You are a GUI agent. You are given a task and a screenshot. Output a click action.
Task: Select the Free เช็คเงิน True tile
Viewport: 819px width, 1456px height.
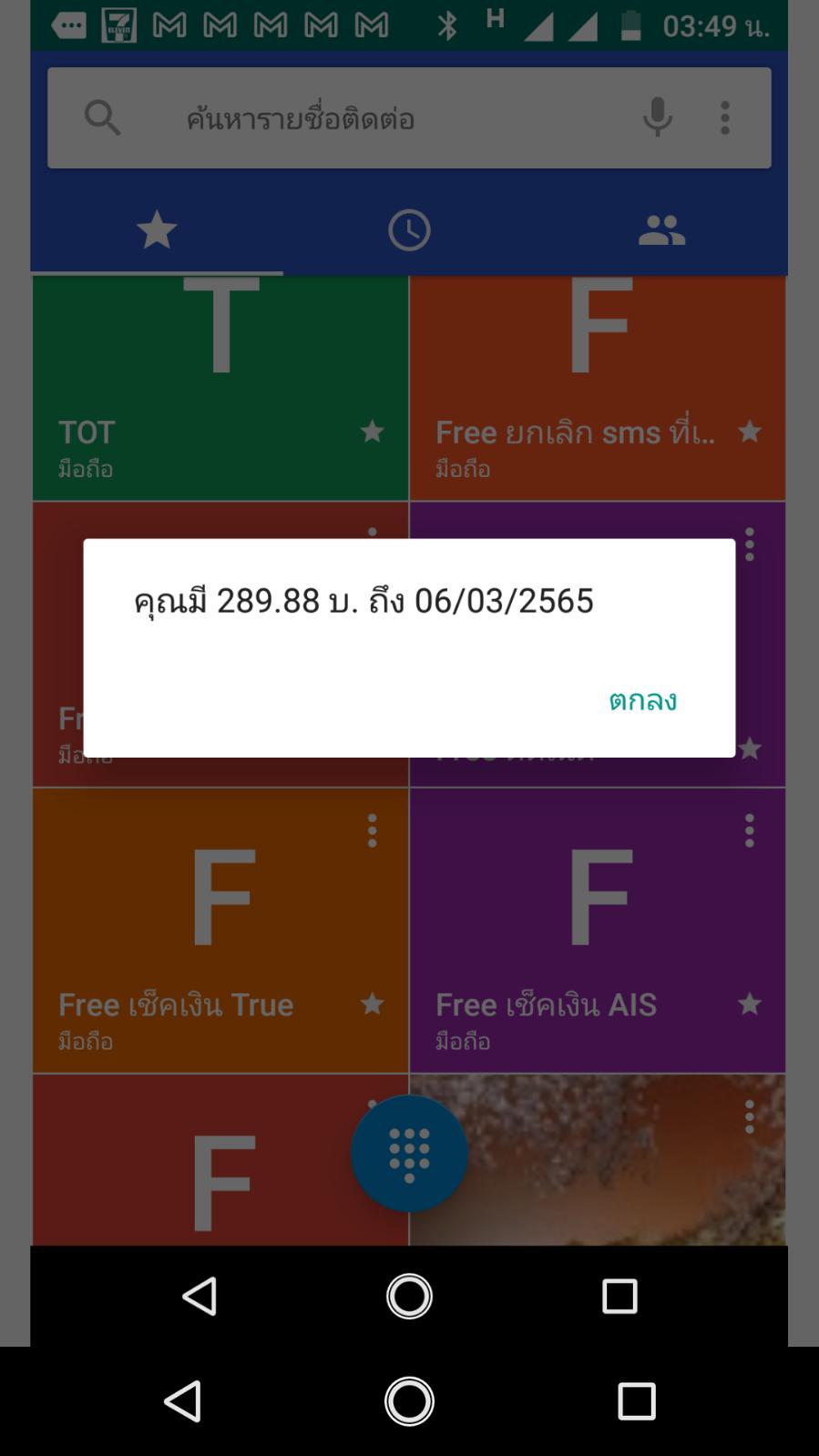coord(220,930)
